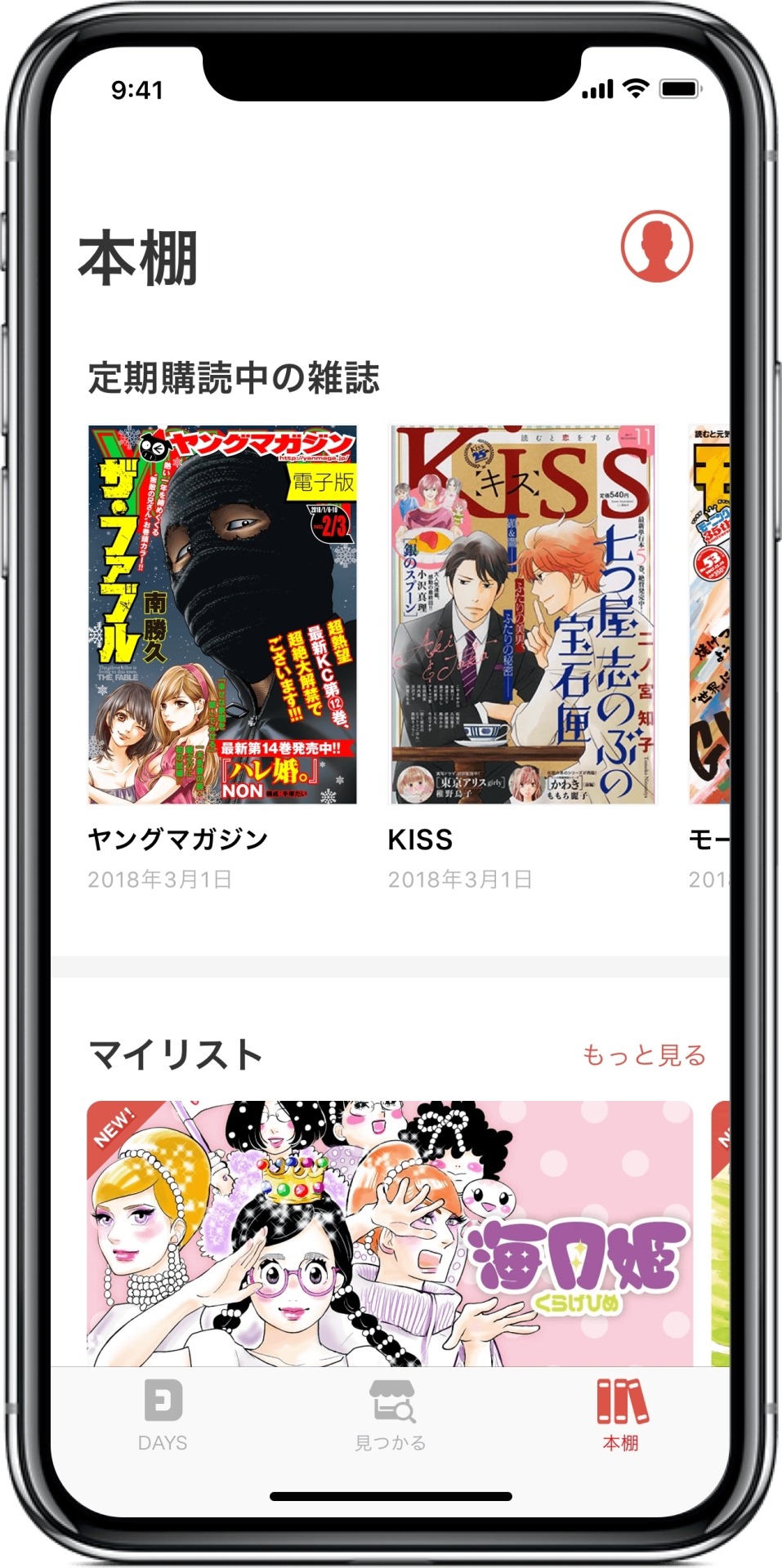Open the ヤングマガジン magazine cover
The width and height of the screenshot is (782, 1568).
(222, 614)
